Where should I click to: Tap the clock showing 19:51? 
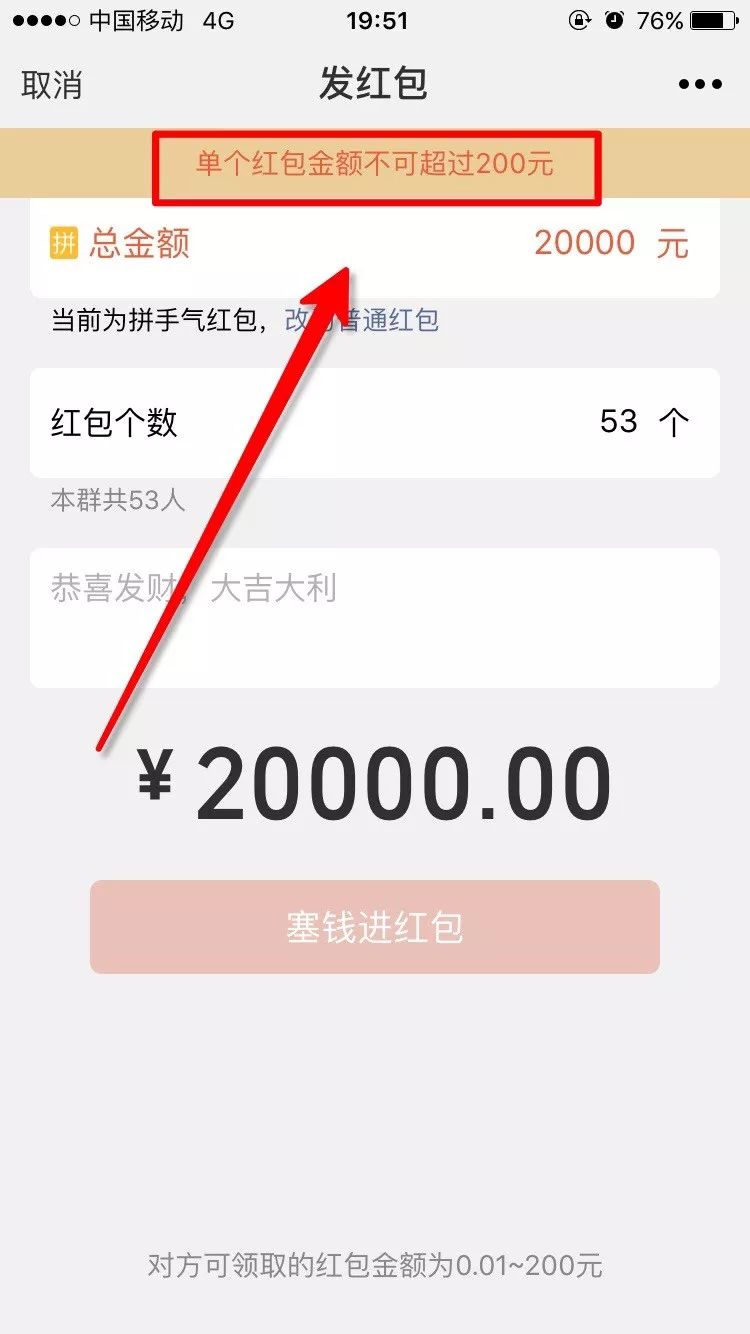(375, 19)
